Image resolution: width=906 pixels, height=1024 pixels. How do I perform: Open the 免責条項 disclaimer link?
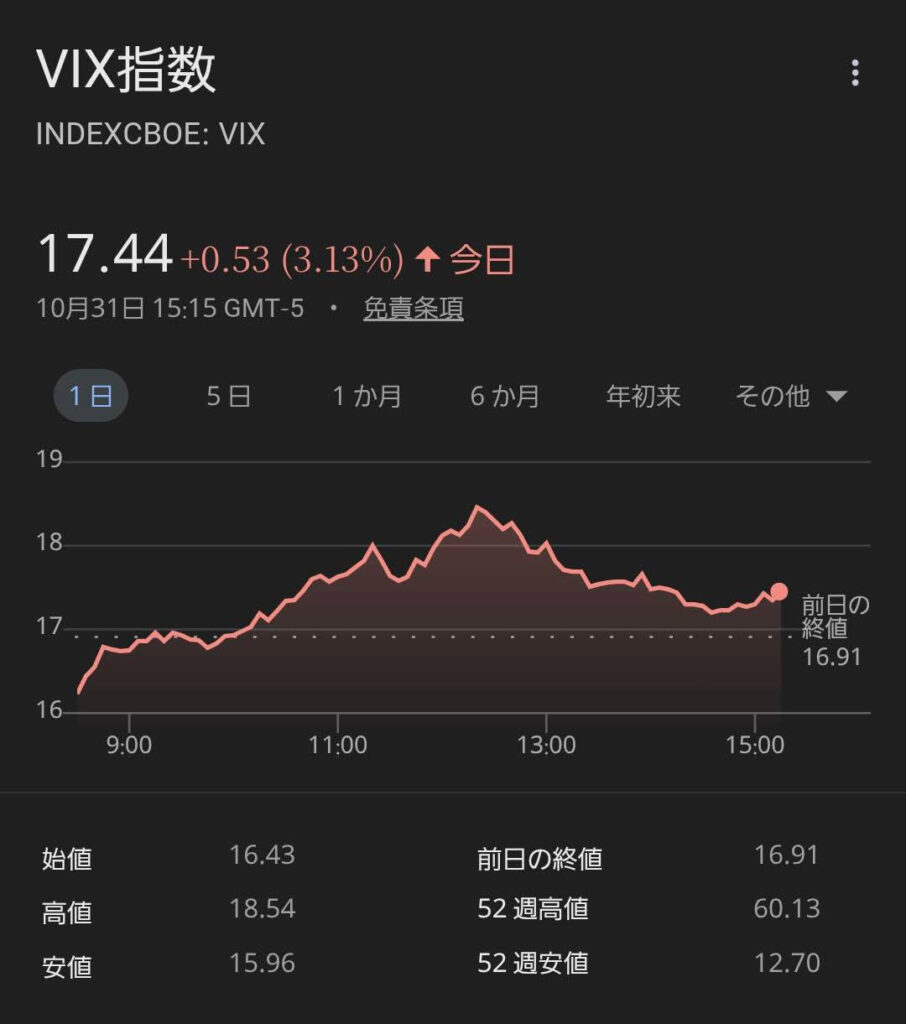coord(413,309)
